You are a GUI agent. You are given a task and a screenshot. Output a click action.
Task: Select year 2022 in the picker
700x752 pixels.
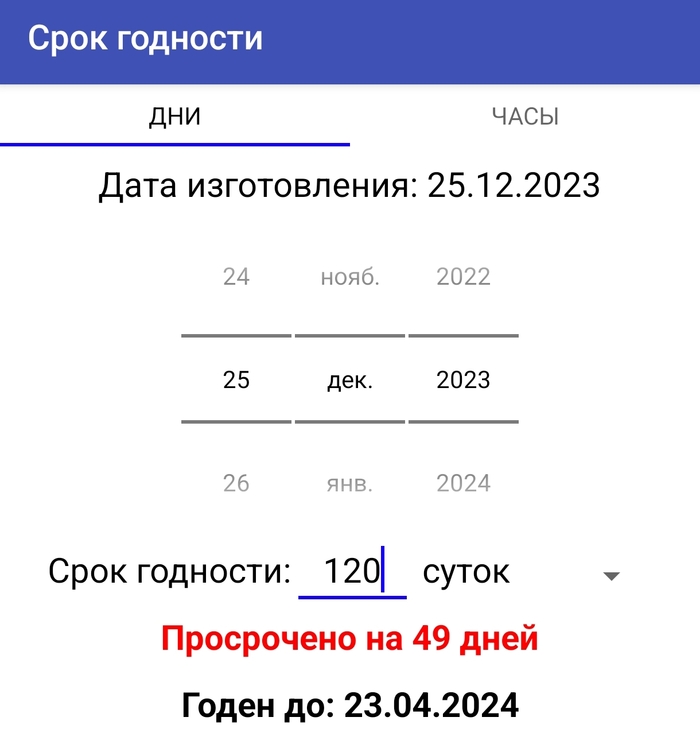(x=463, y=277)
